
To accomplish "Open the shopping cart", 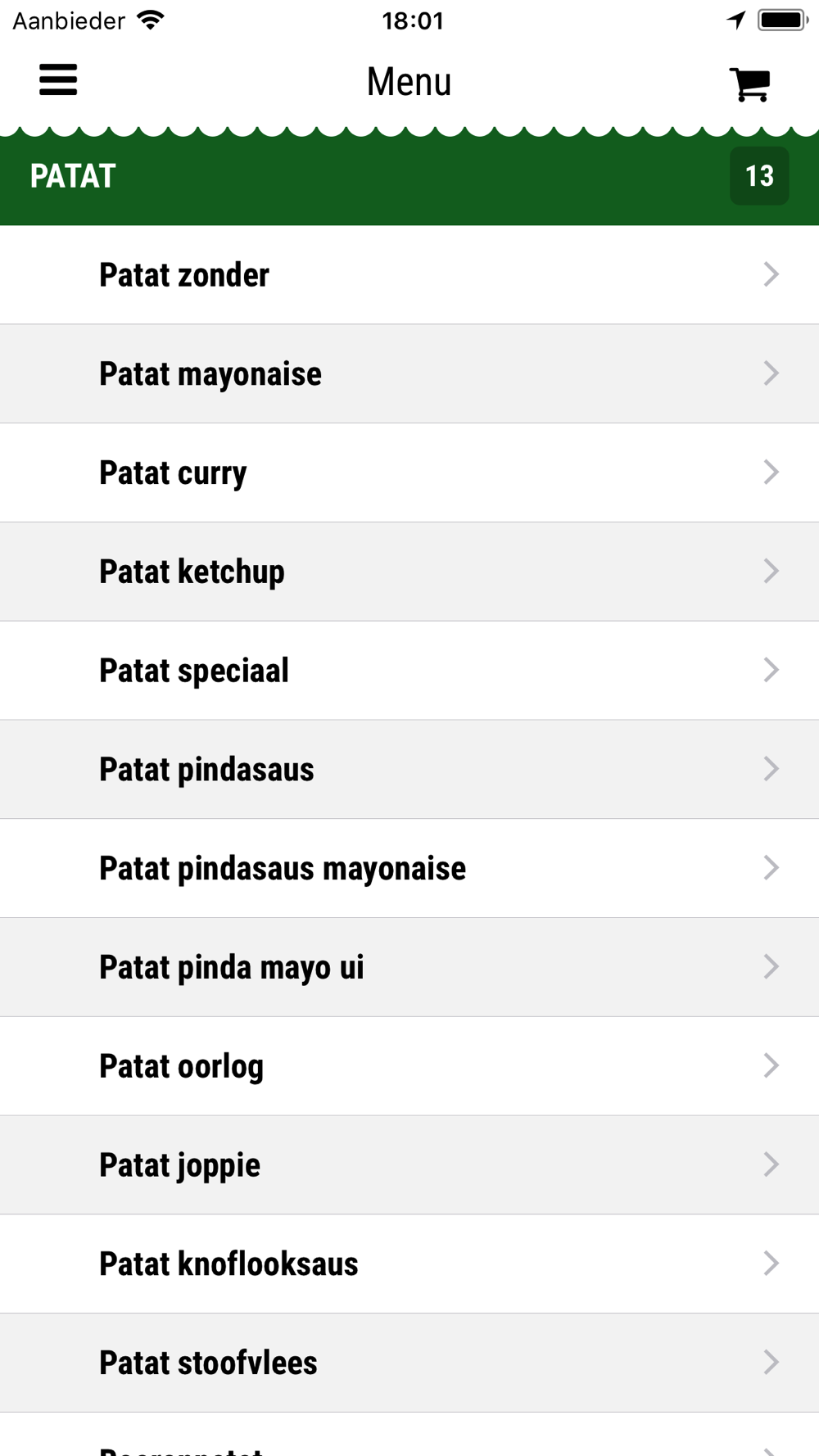I will (749, 84).
